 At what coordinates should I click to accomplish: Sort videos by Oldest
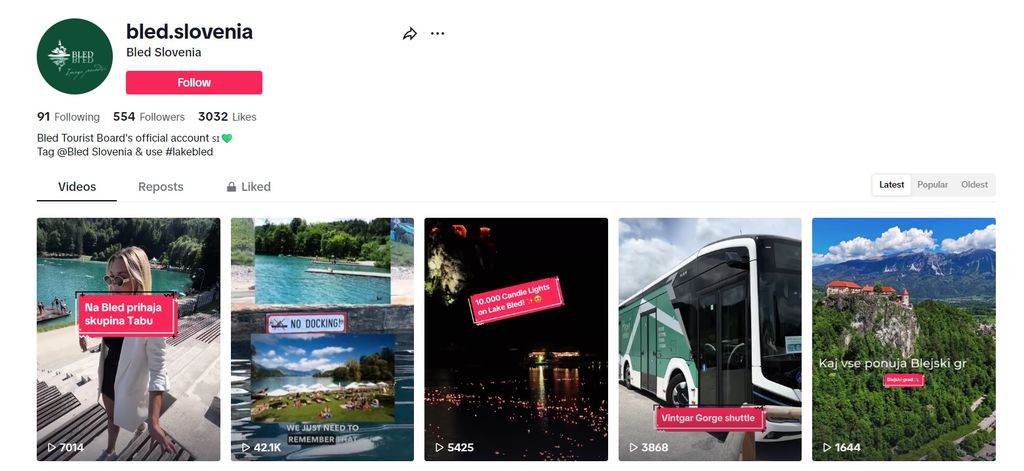point(974,185)
